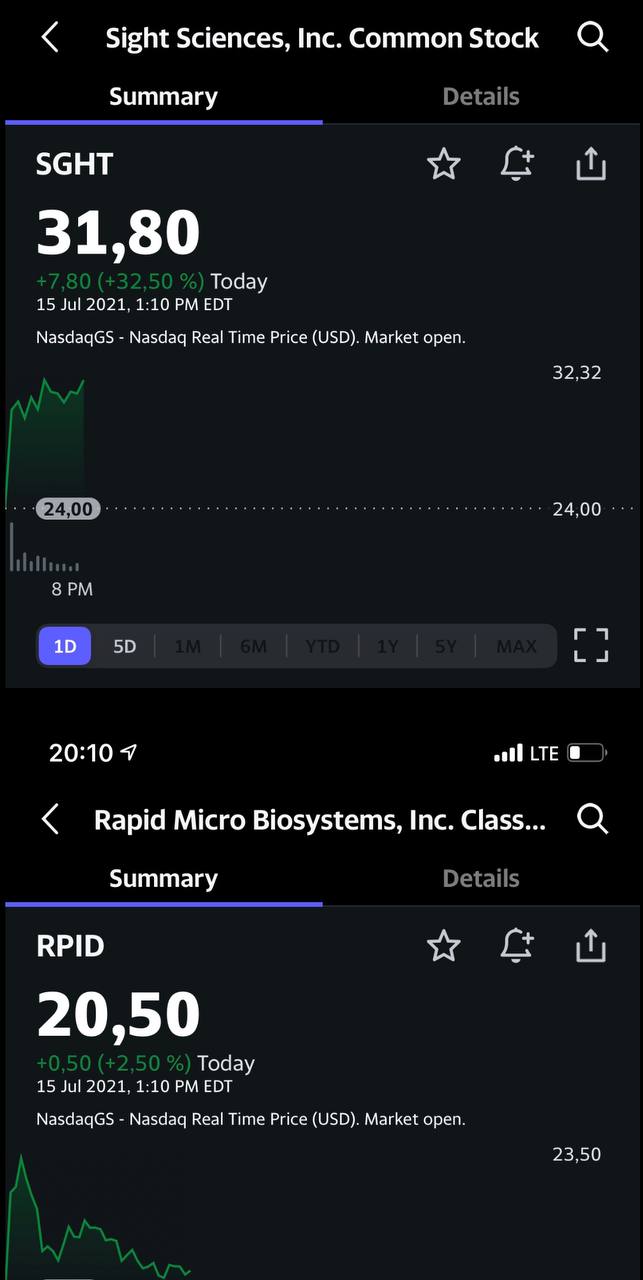View the YTD chart range
Screen dimensions: 643x1280
(x=322, y=646)
